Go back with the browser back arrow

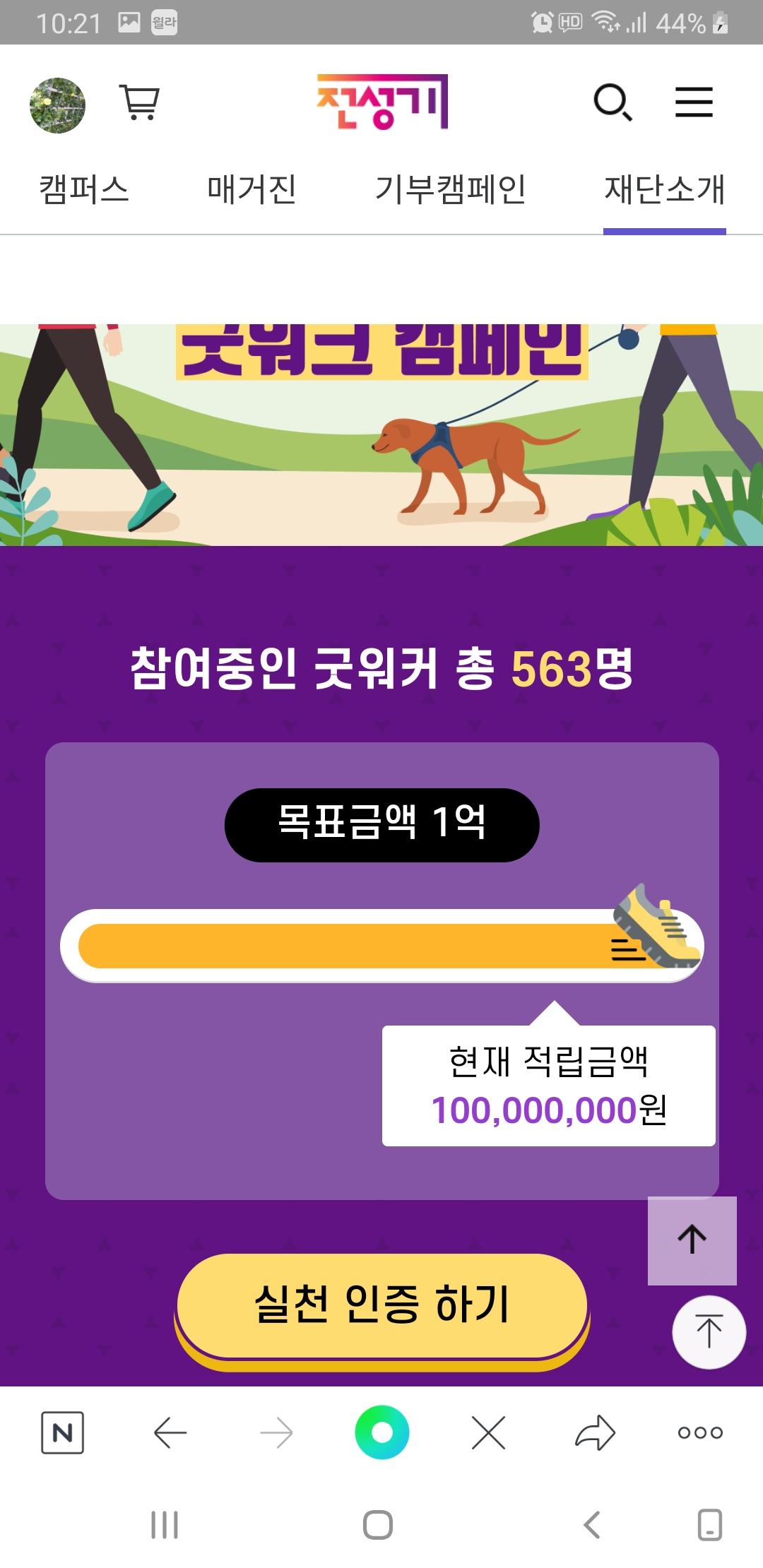click(x=170, y=1432)
